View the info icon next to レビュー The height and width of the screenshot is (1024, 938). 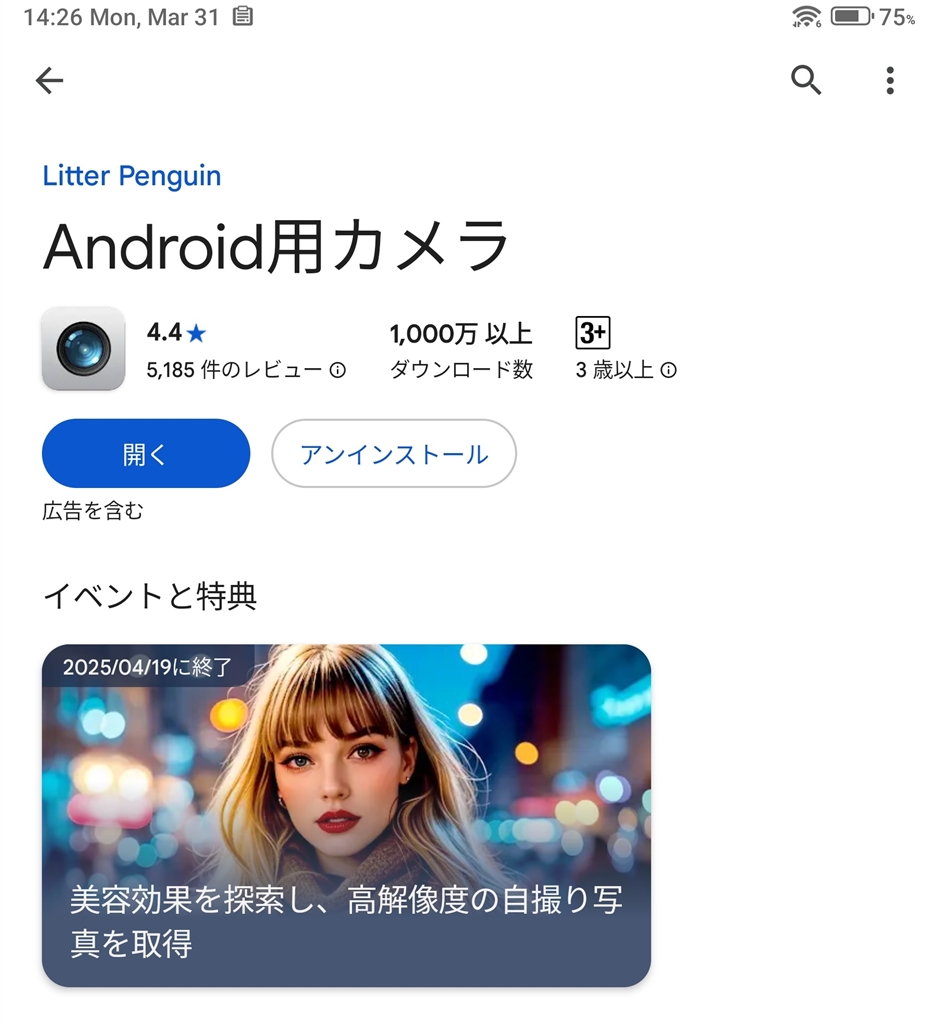pos(338,370)
